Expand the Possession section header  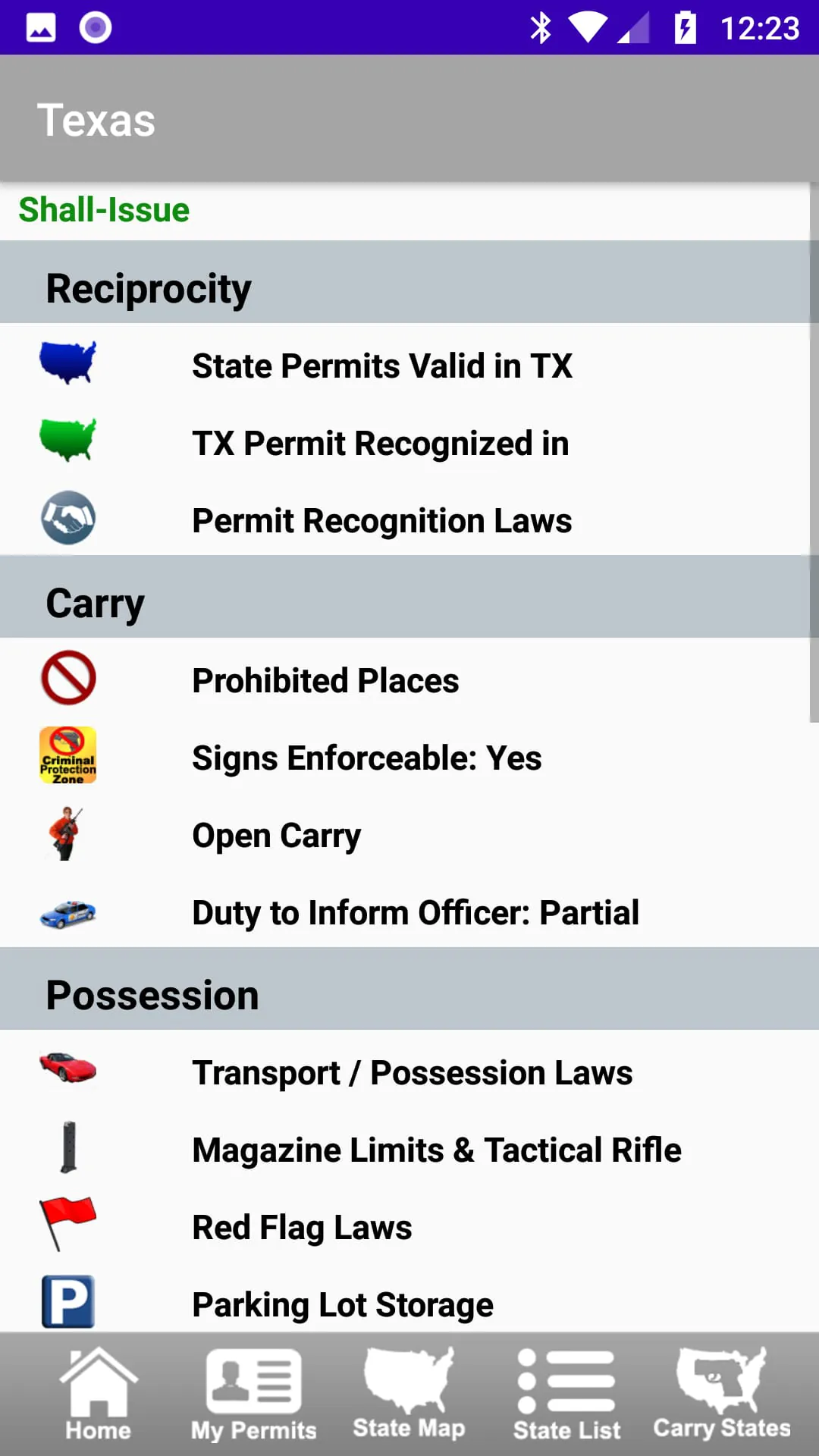click(x=152, y=993)
